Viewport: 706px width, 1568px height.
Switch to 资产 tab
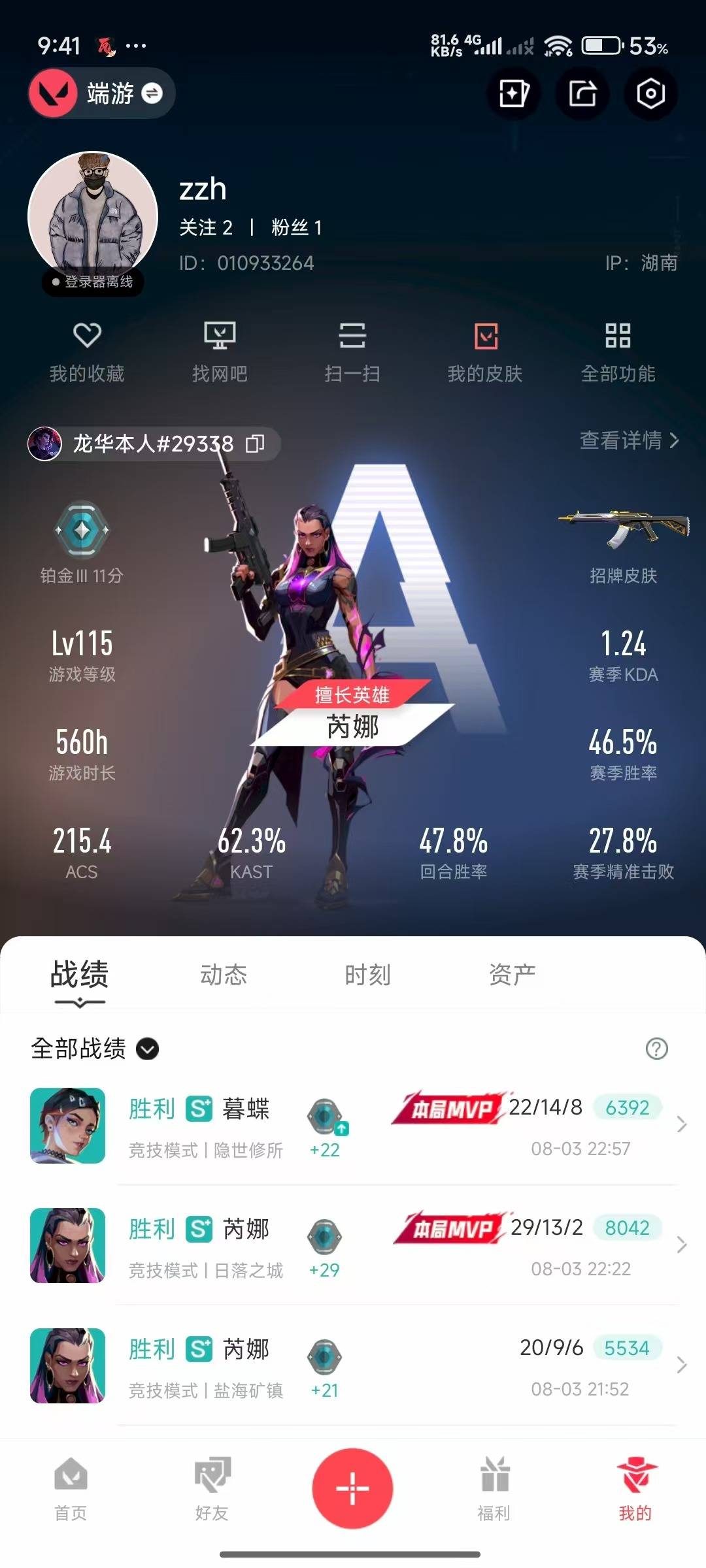512,975
